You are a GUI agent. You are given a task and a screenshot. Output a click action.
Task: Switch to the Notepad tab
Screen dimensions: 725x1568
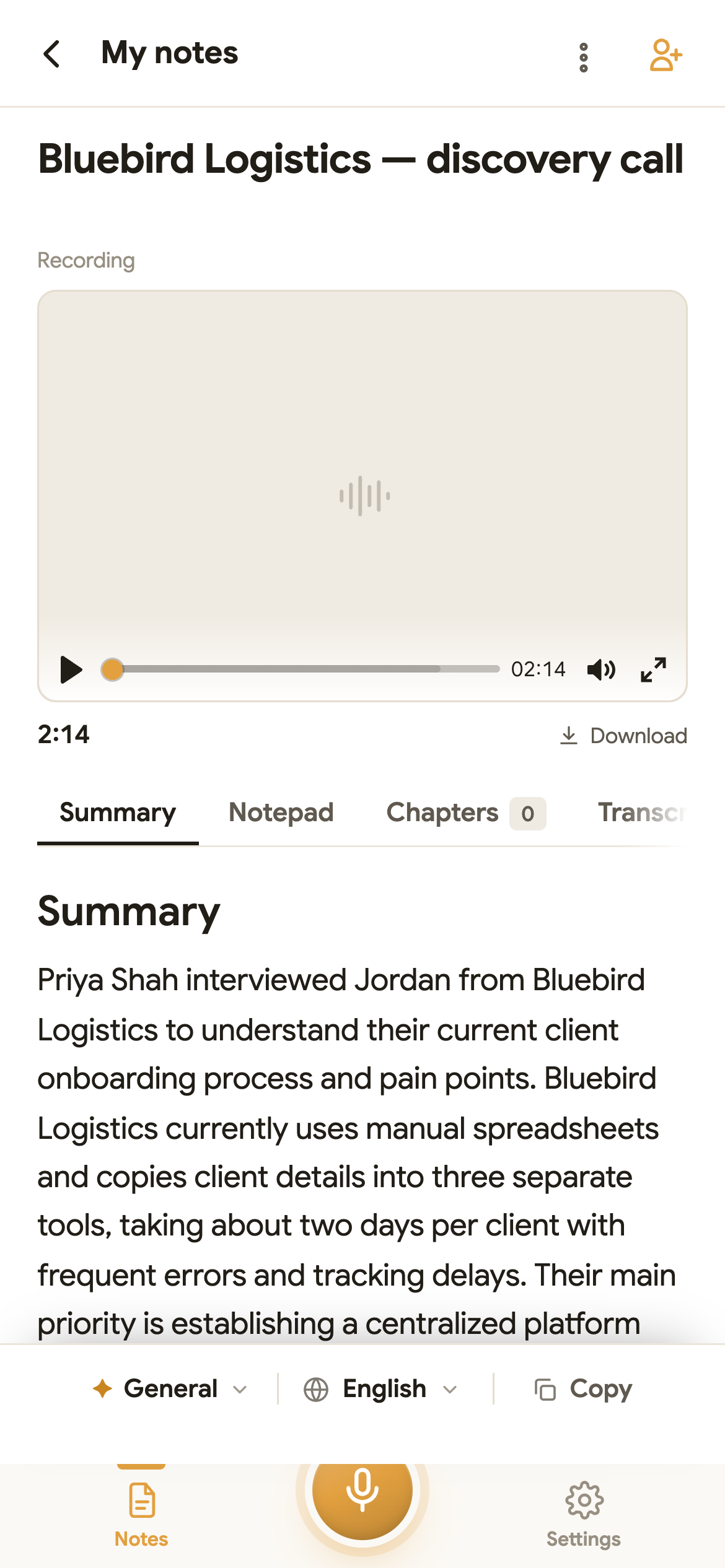(281, 812)
